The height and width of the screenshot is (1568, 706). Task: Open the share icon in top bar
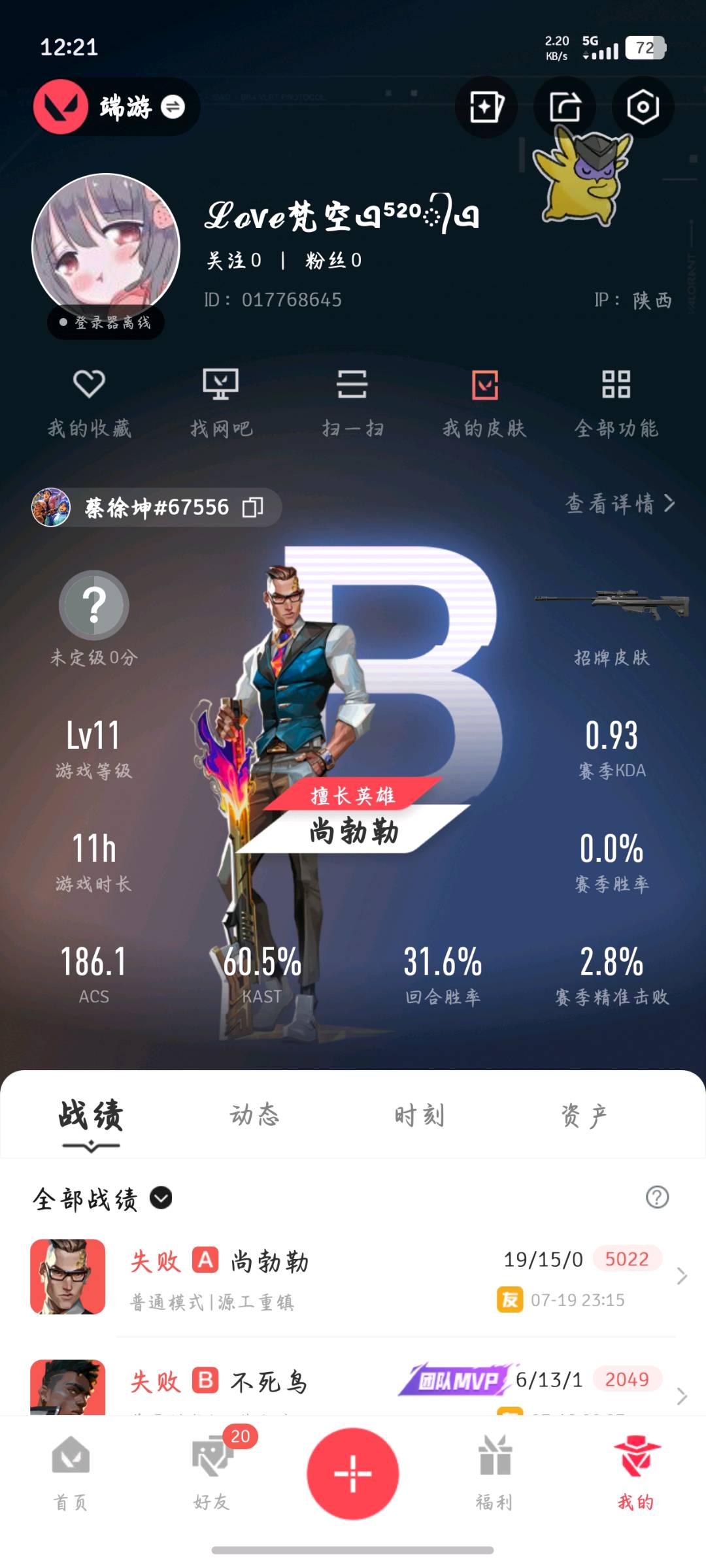click(564, 106)
